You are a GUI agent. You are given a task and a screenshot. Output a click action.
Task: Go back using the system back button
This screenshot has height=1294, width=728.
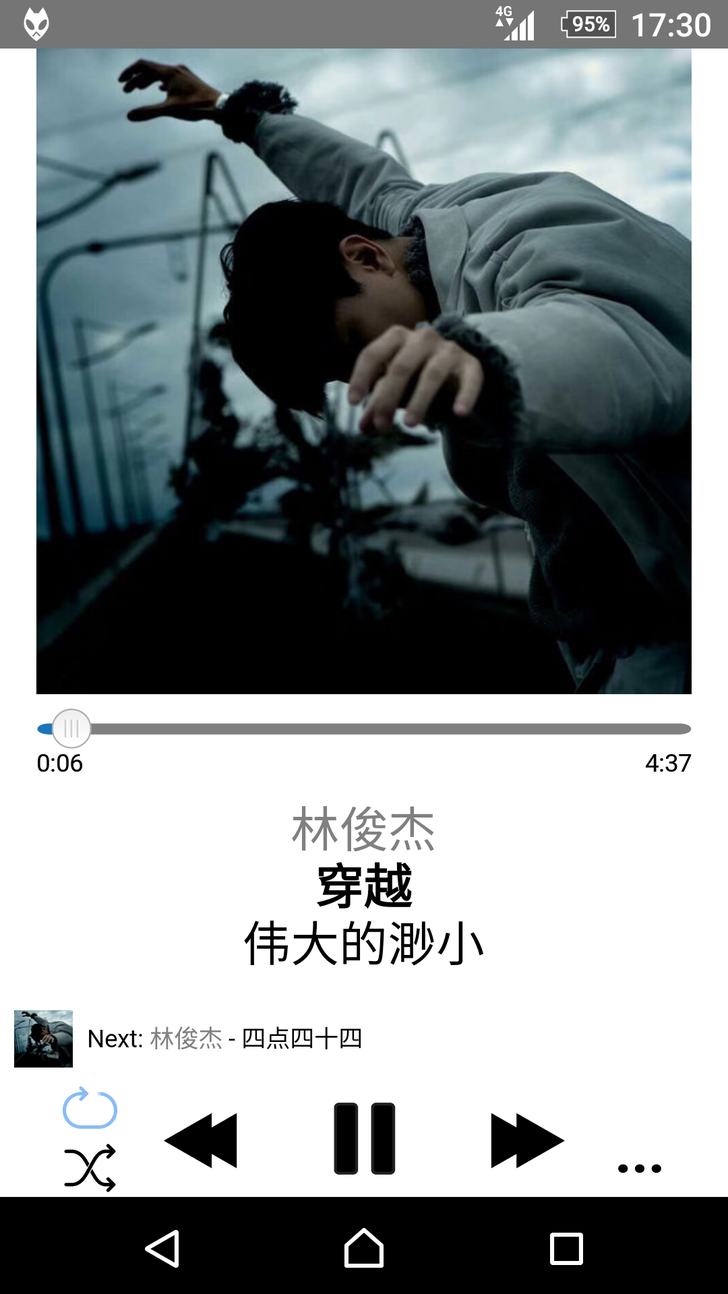pos(162,1248)
